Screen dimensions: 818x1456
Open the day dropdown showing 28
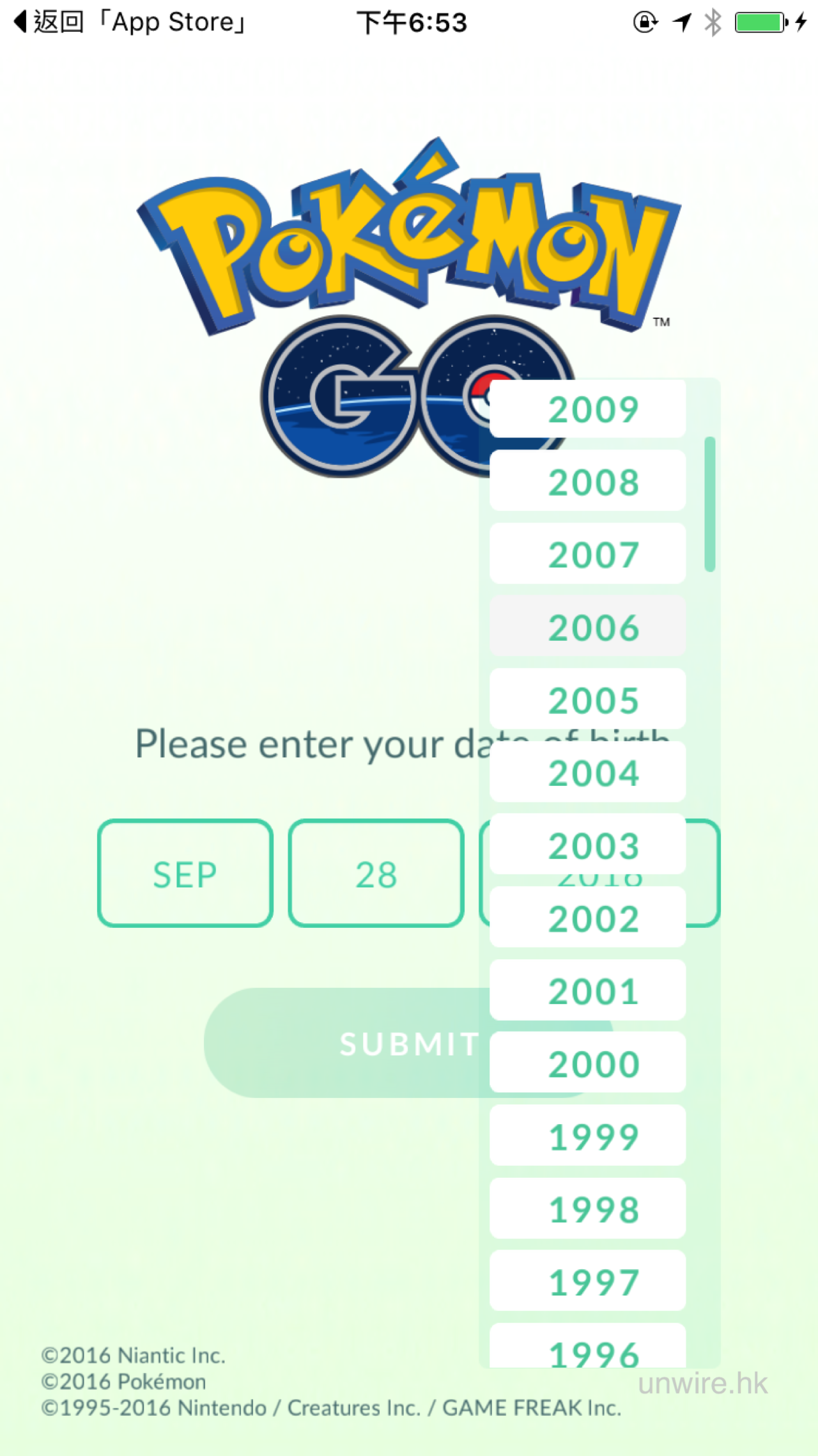[x=376, y=873]
